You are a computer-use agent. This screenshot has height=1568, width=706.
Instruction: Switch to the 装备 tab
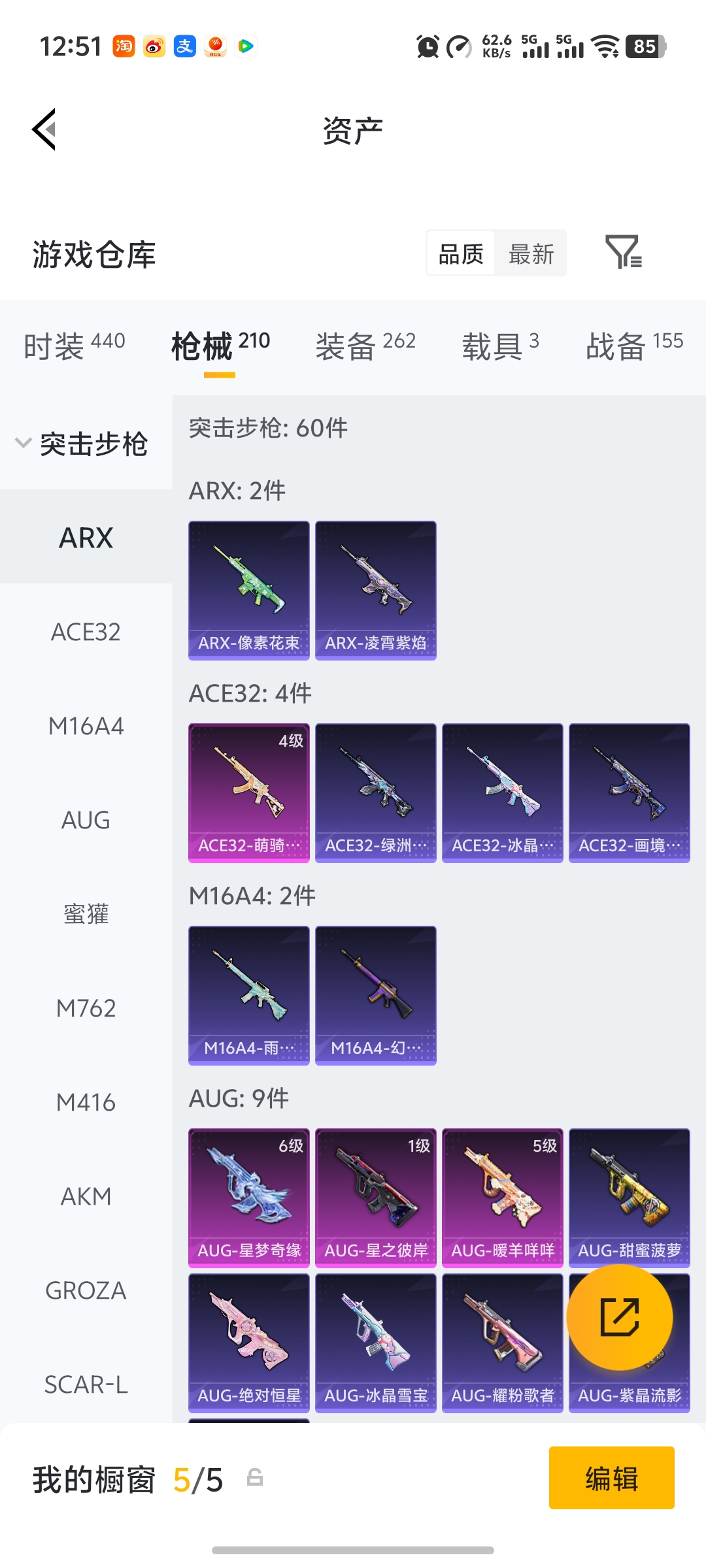click(x=365, y=345)
